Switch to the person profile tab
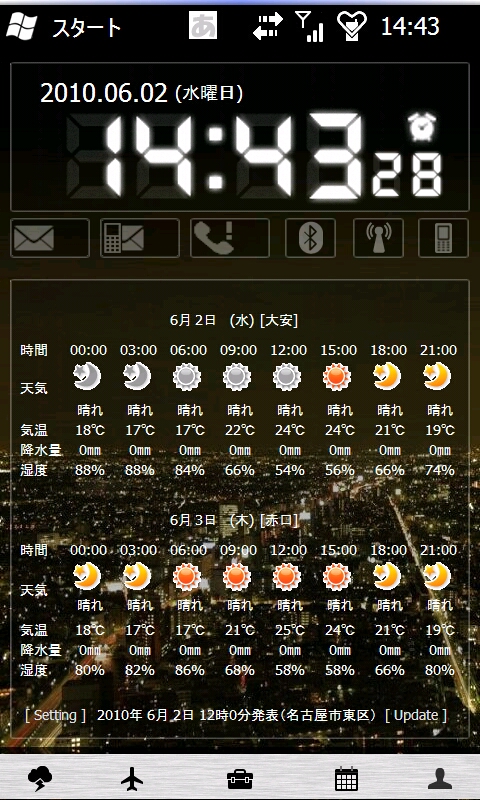 coord(440,779)
